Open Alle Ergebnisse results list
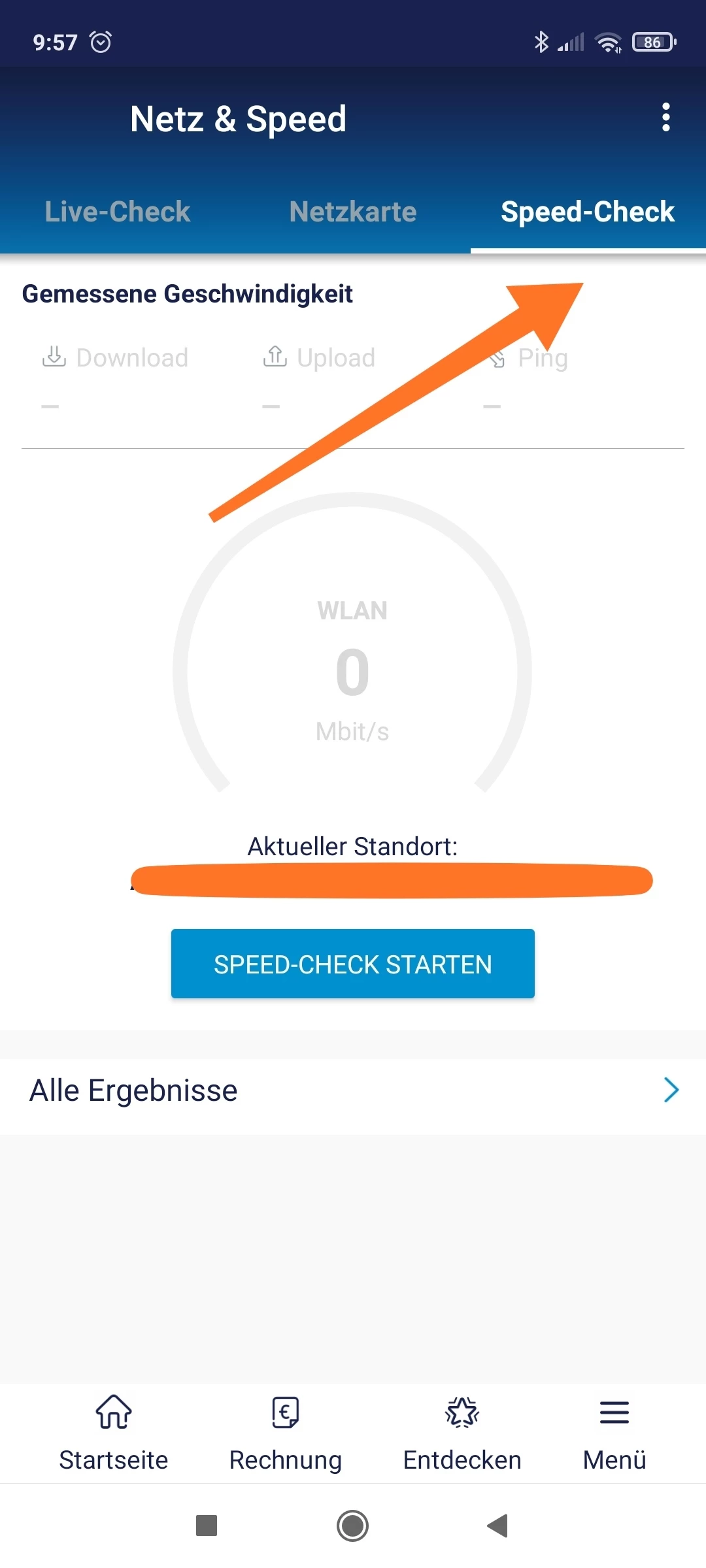Image resolution: width=706 pixels, height=1568 pixels. (x=353, y=1090)
